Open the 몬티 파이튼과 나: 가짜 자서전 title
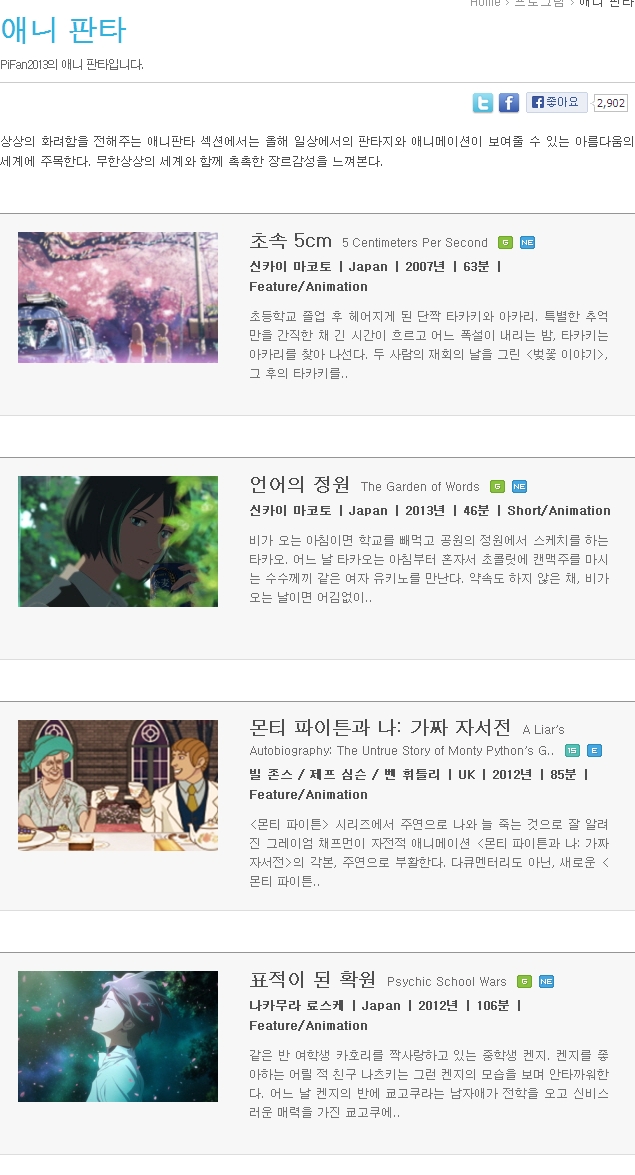The image size is (635, 1175). 379,727
